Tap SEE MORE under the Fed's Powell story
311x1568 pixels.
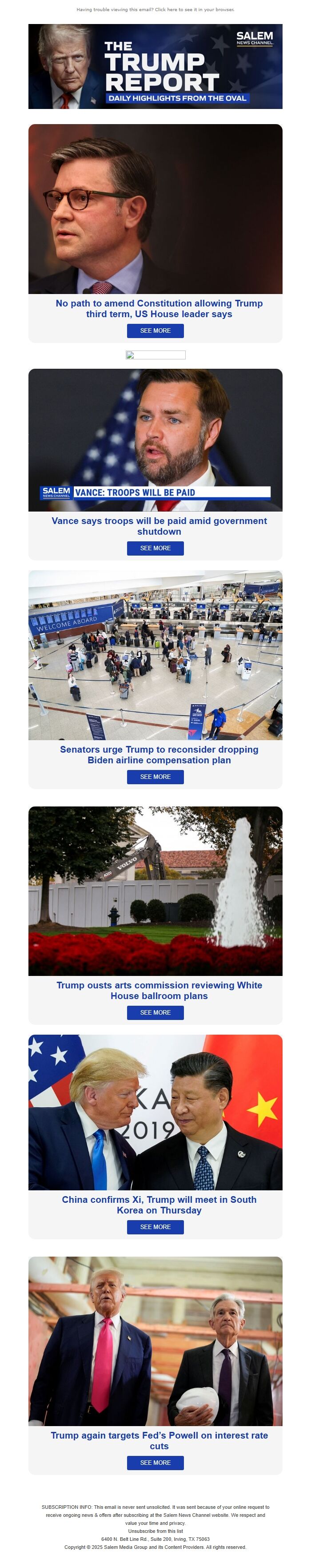click(155, 1462)
